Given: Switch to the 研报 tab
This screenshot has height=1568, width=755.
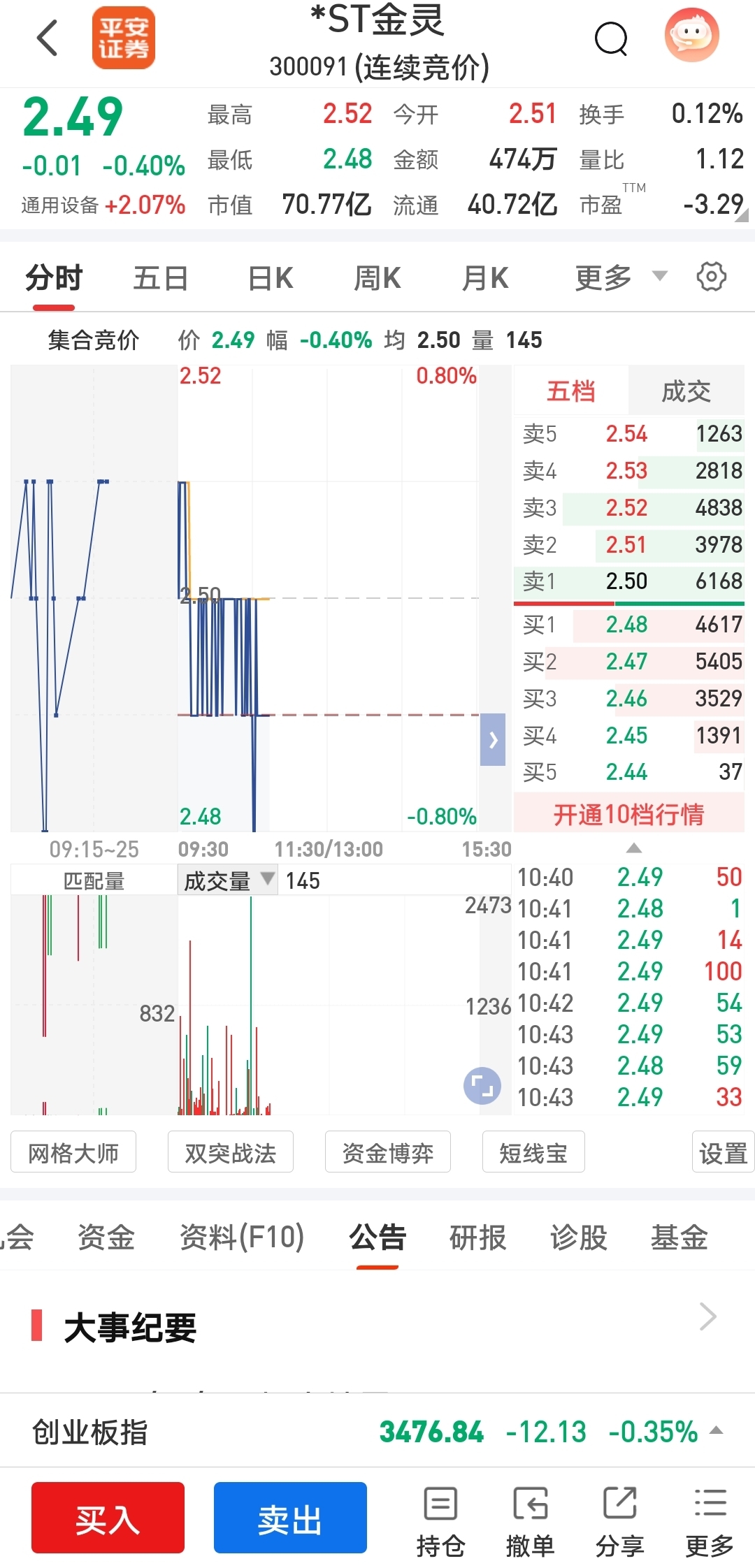Looking at the screenshot, I should [478, 1237].
